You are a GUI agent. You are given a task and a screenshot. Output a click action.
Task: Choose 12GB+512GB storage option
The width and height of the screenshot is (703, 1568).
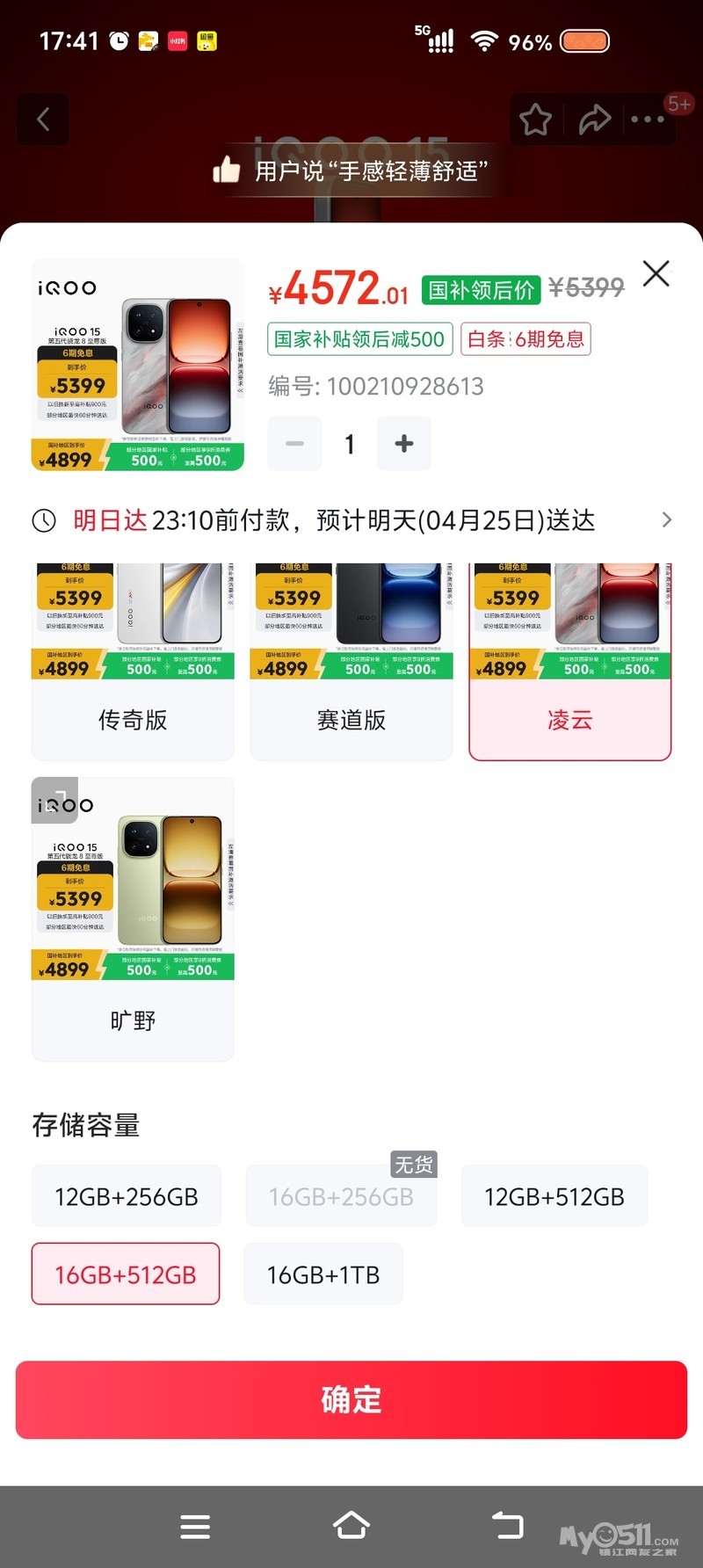[x=554, y=1196]
